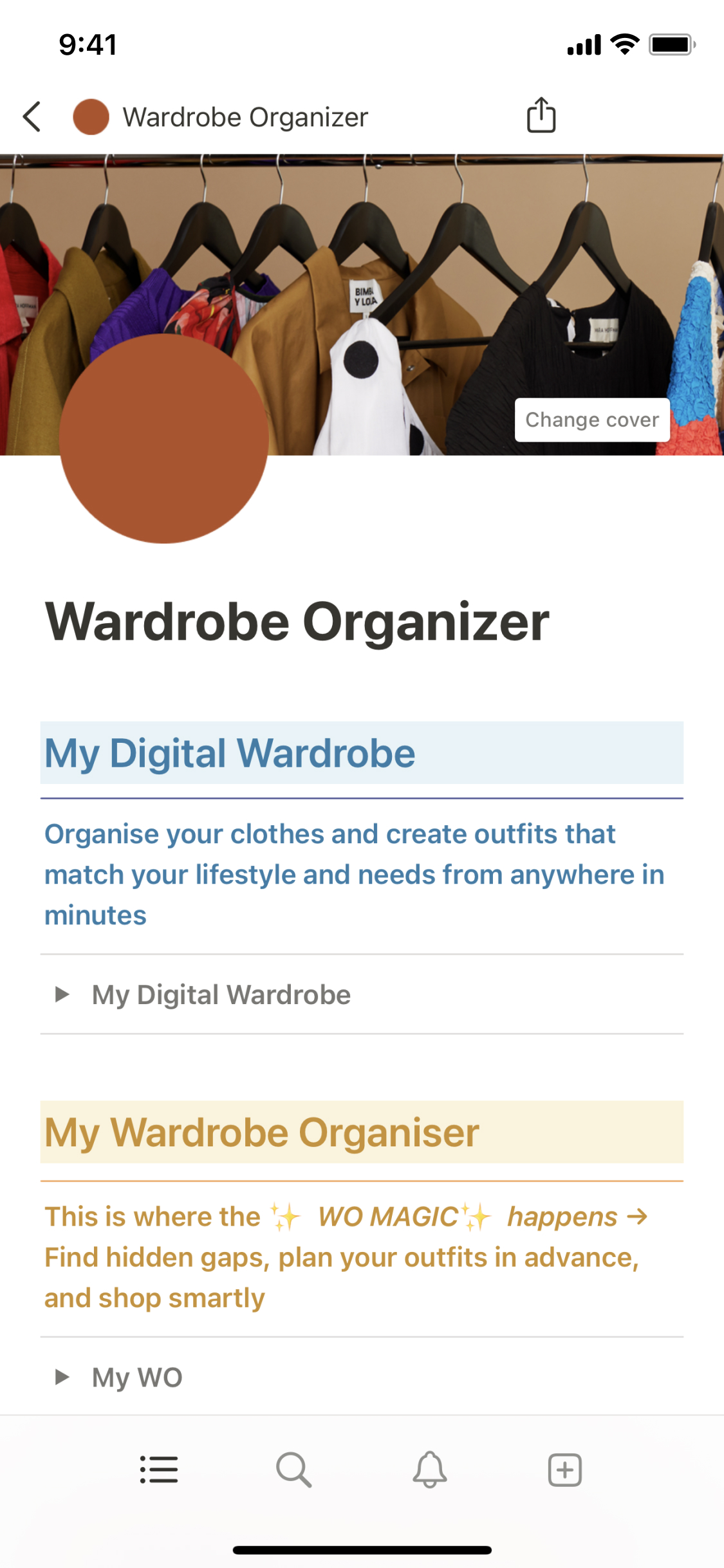Open the notifications bell
The image size is (724, 1568).
click(x=429, y=1470)
